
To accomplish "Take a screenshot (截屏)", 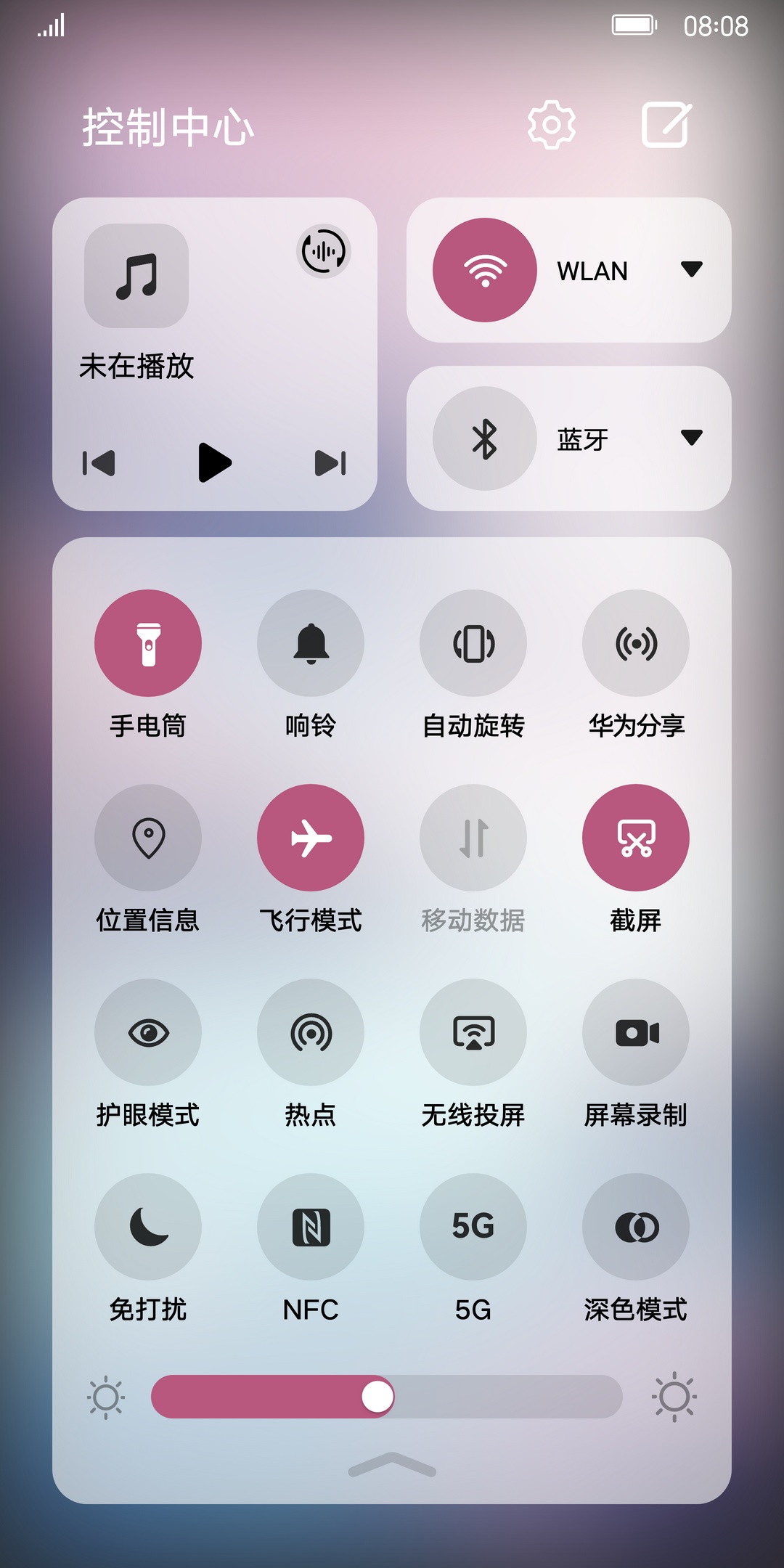I will [636, 838].
